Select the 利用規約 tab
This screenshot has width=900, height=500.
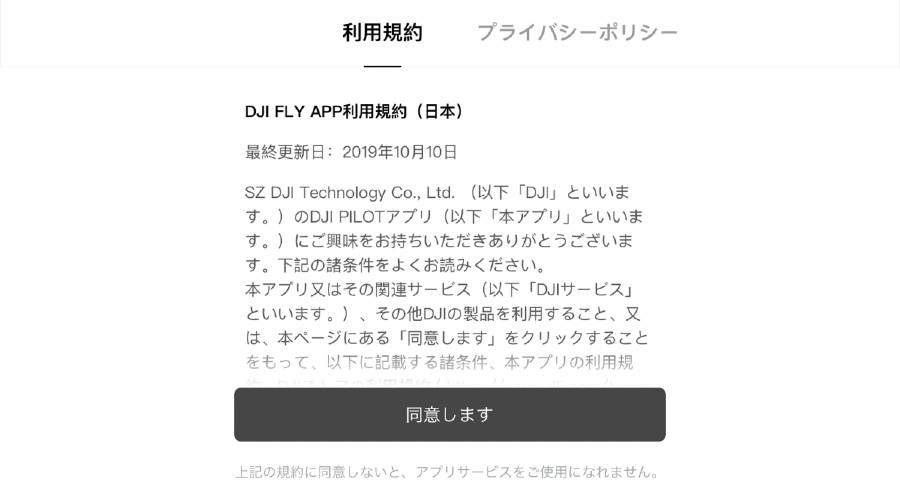pos(382,33)
